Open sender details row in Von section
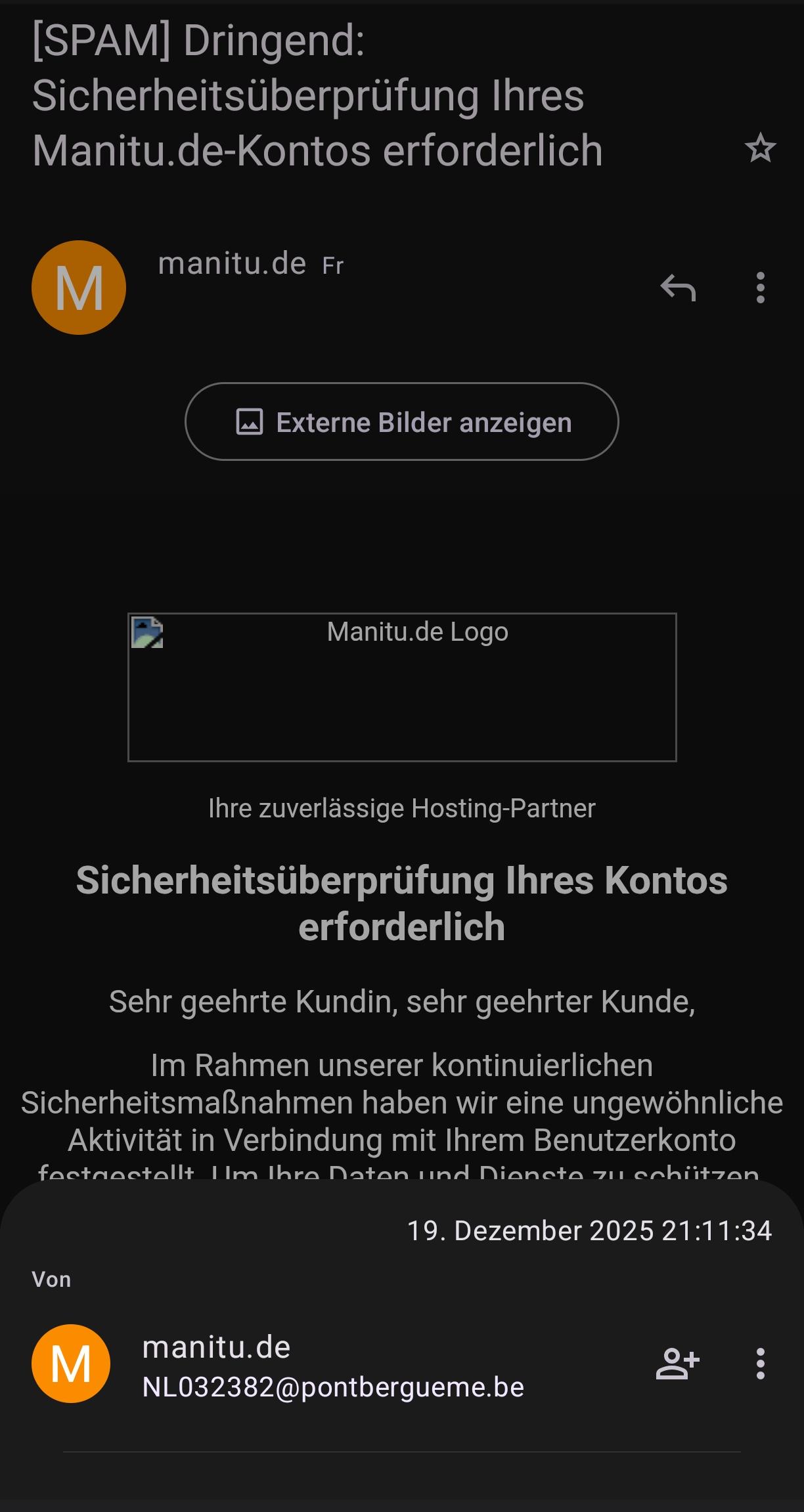This screenshot has height=1512, width=804. (x=332, y=1366)
